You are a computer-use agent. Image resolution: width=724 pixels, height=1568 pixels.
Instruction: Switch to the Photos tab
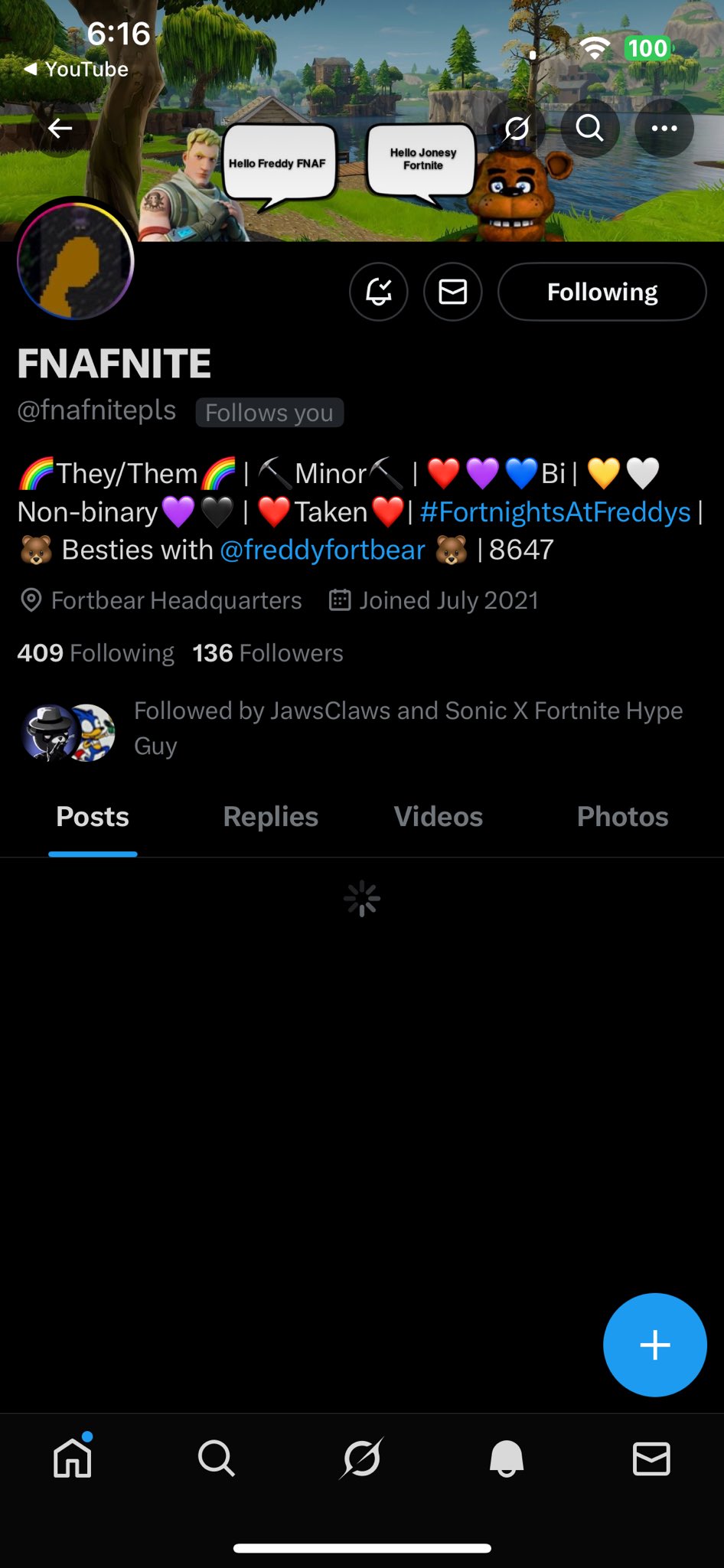click(x=622, y=817)
